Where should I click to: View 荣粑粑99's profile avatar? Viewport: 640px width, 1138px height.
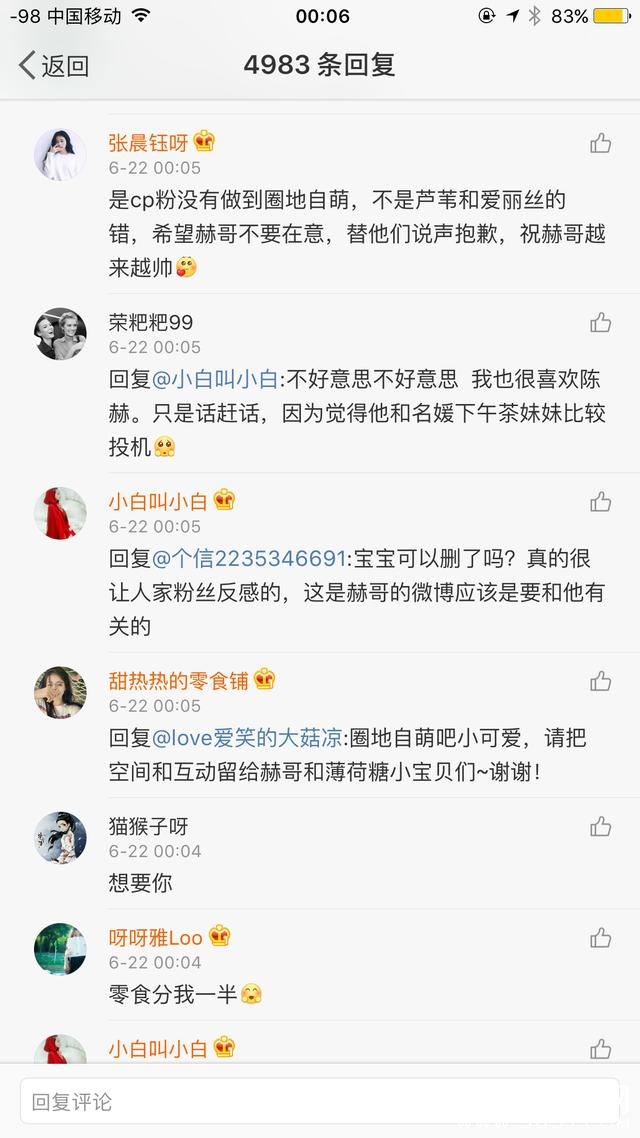(x=60, y=334)
